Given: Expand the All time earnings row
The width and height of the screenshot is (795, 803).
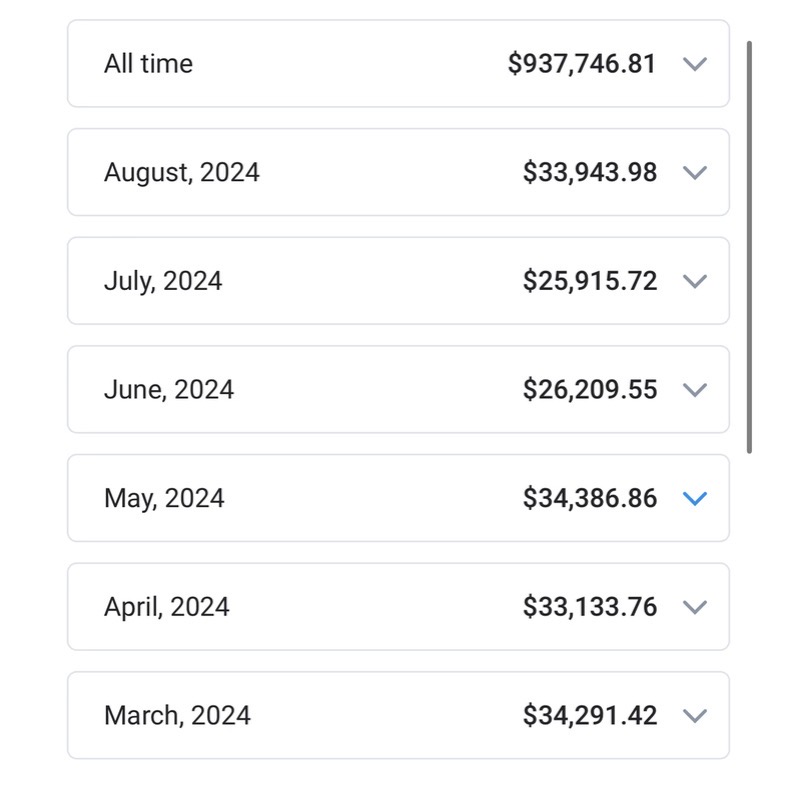Looking at the screenshot, I should tap(694, 64).
